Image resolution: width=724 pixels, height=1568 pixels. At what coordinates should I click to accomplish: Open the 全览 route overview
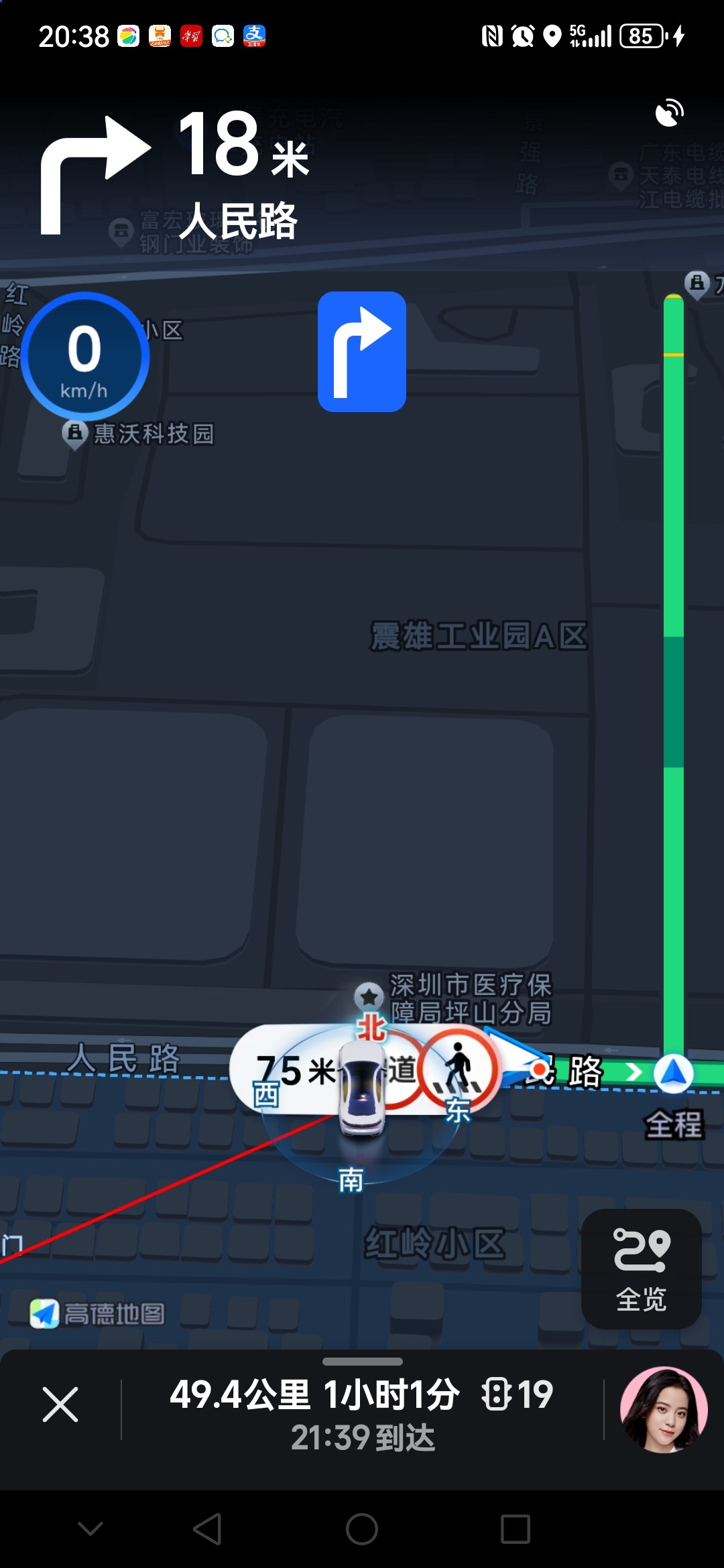pyautogui.click(x=641, y=1269)
